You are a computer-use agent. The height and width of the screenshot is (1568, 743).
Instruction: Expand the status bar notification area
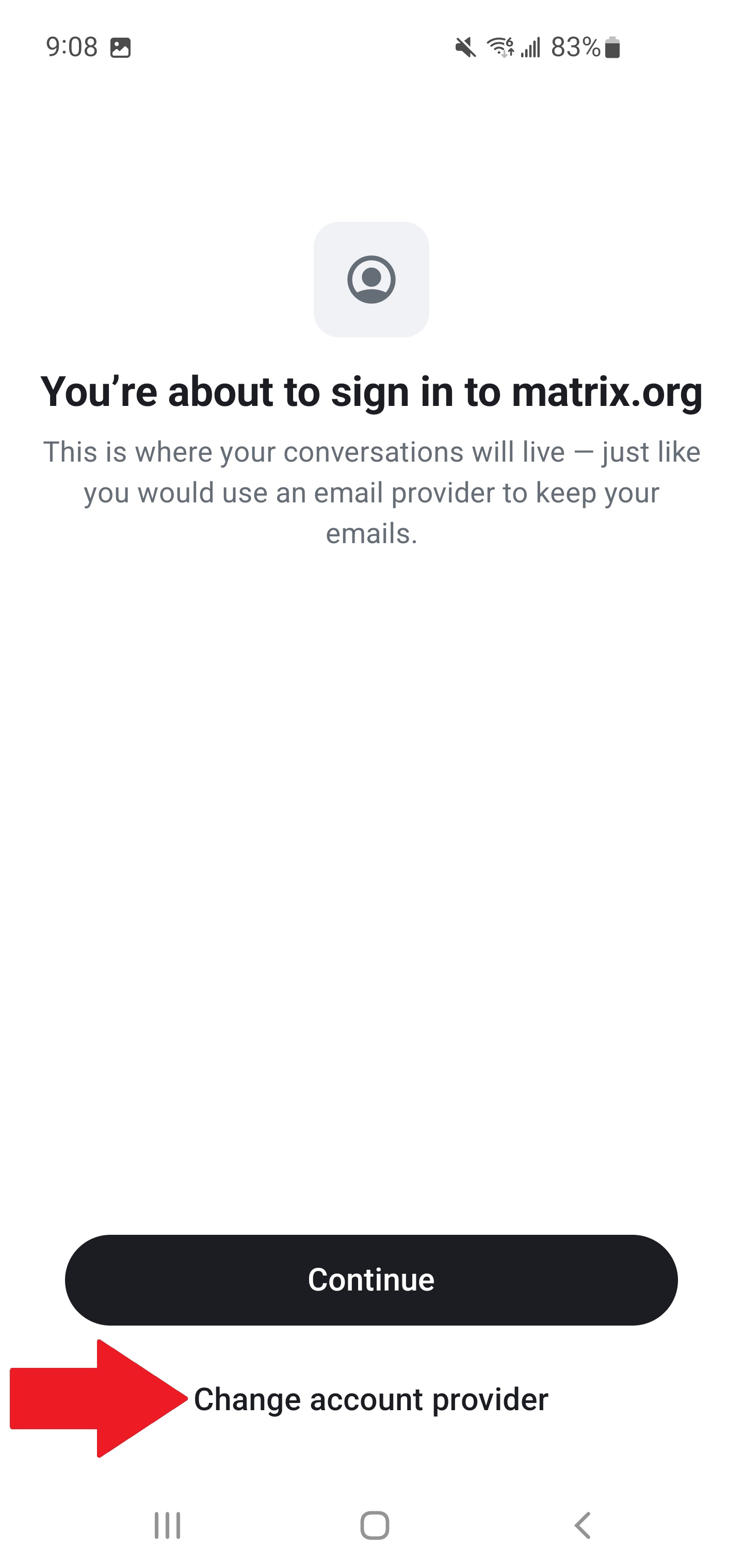tap(372, 46)
